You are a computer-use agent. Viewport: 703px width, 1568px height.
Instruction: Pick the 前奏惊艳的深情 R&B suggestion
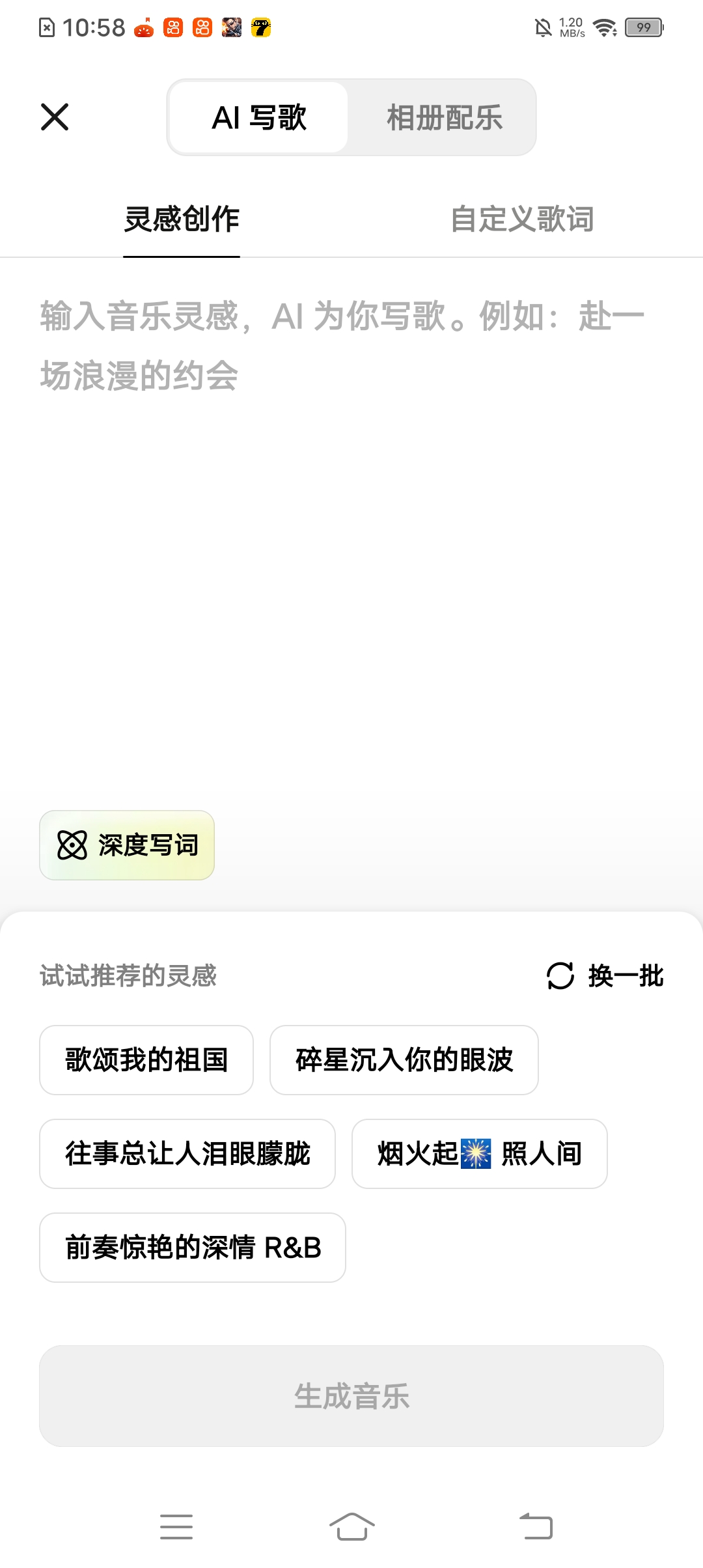193,1247
